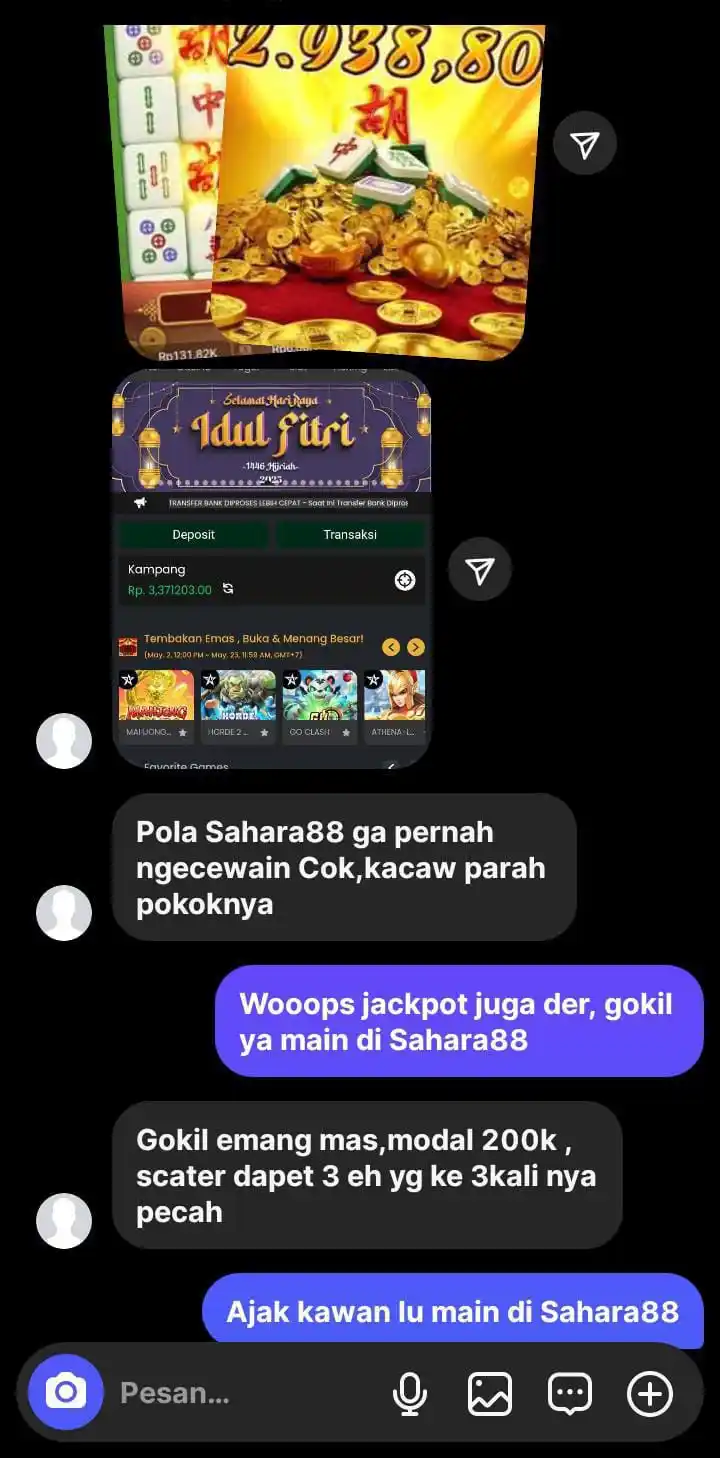Open the gallery image picker
Image resolution: width=720 pixels, height=1458 pixels.
(490, 1393)
